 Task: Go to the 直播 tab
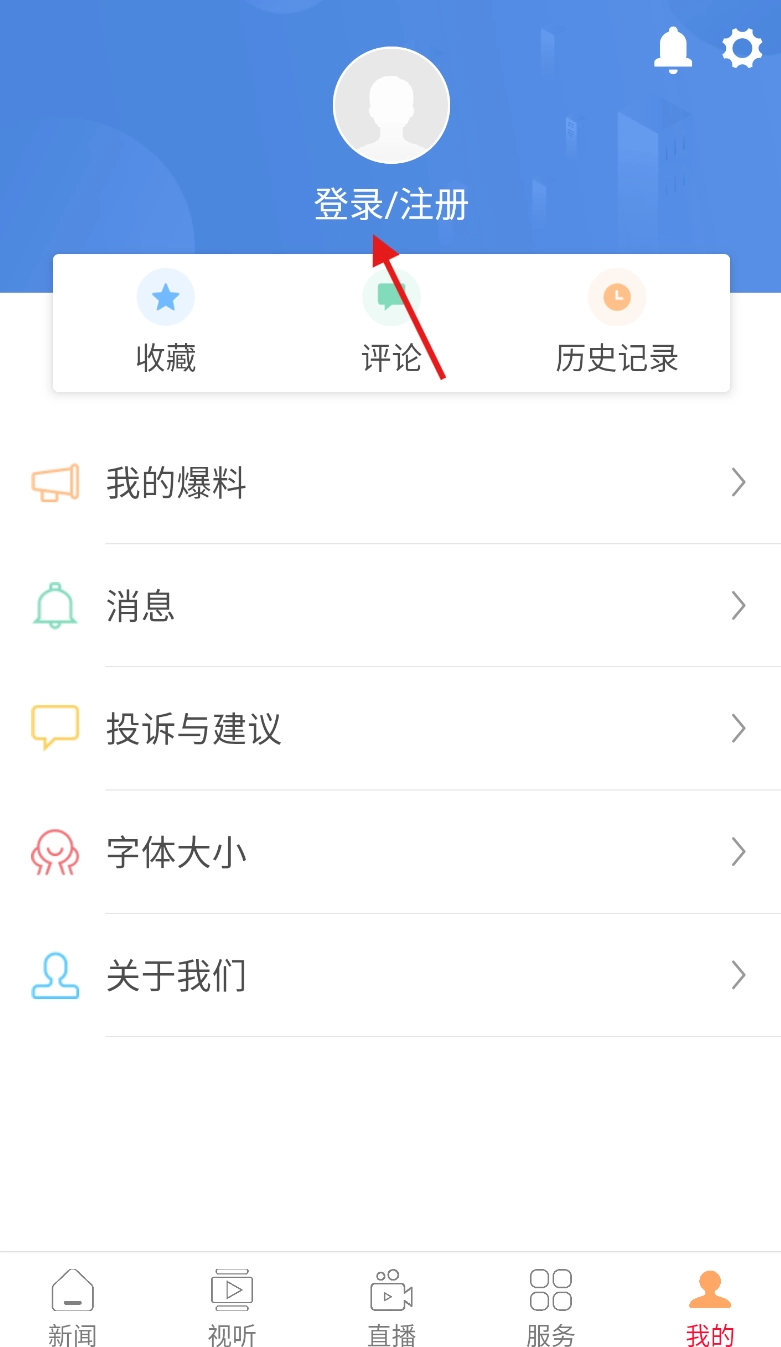click(391, 1306)
